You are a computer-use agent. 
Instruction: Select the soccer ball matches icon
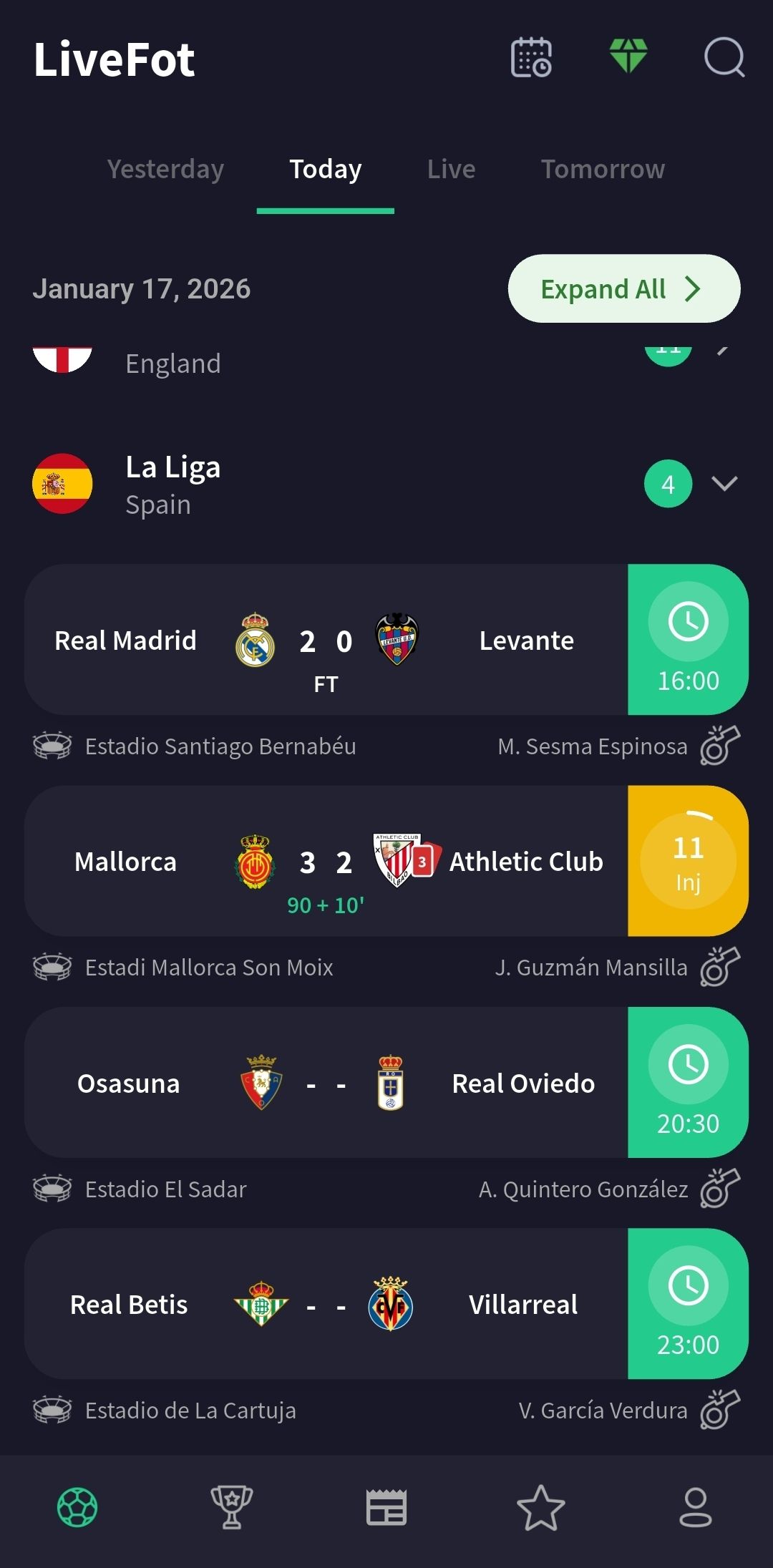click(x=79, y=1507)
